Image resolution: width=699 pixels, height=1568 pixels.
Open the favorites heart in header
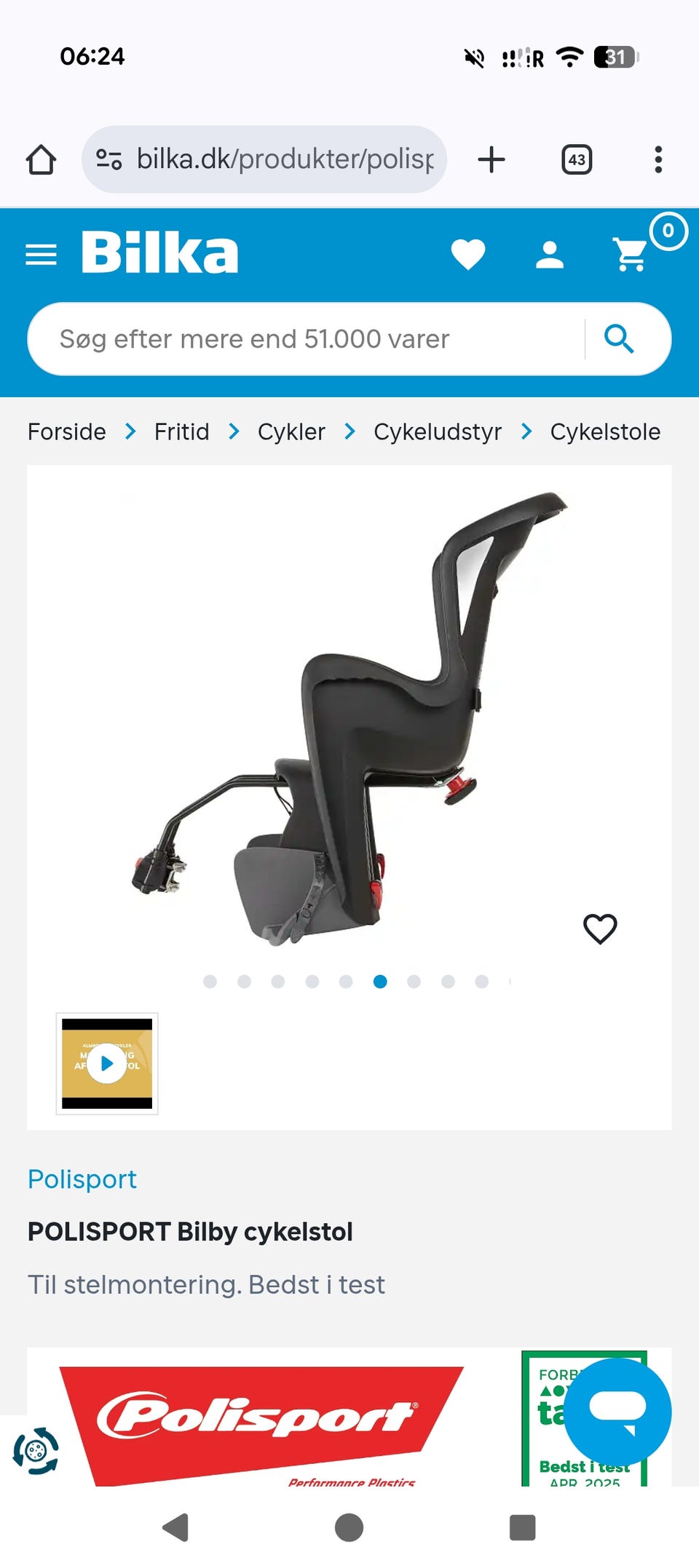467,255
